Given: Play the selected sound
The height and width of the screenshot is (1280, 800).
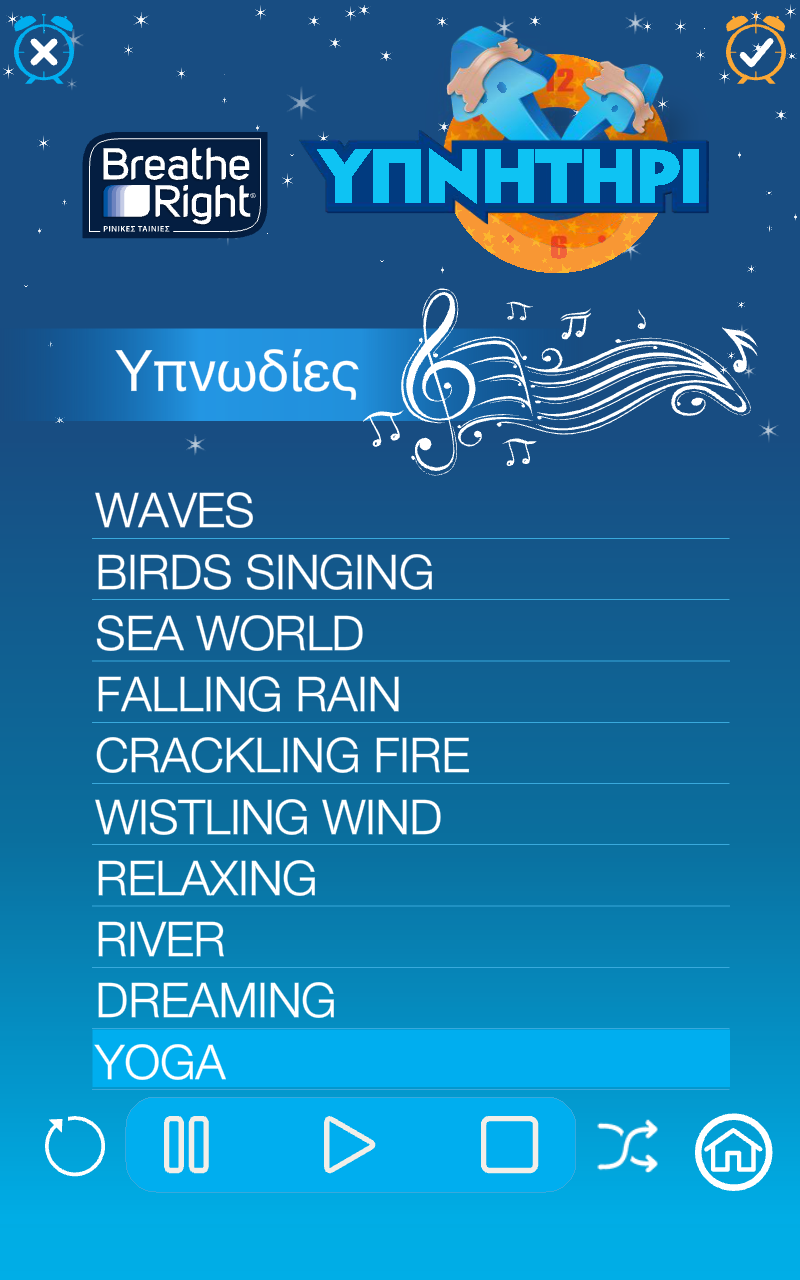Looking at the screenshot, I should click(x=348, y=1145).
